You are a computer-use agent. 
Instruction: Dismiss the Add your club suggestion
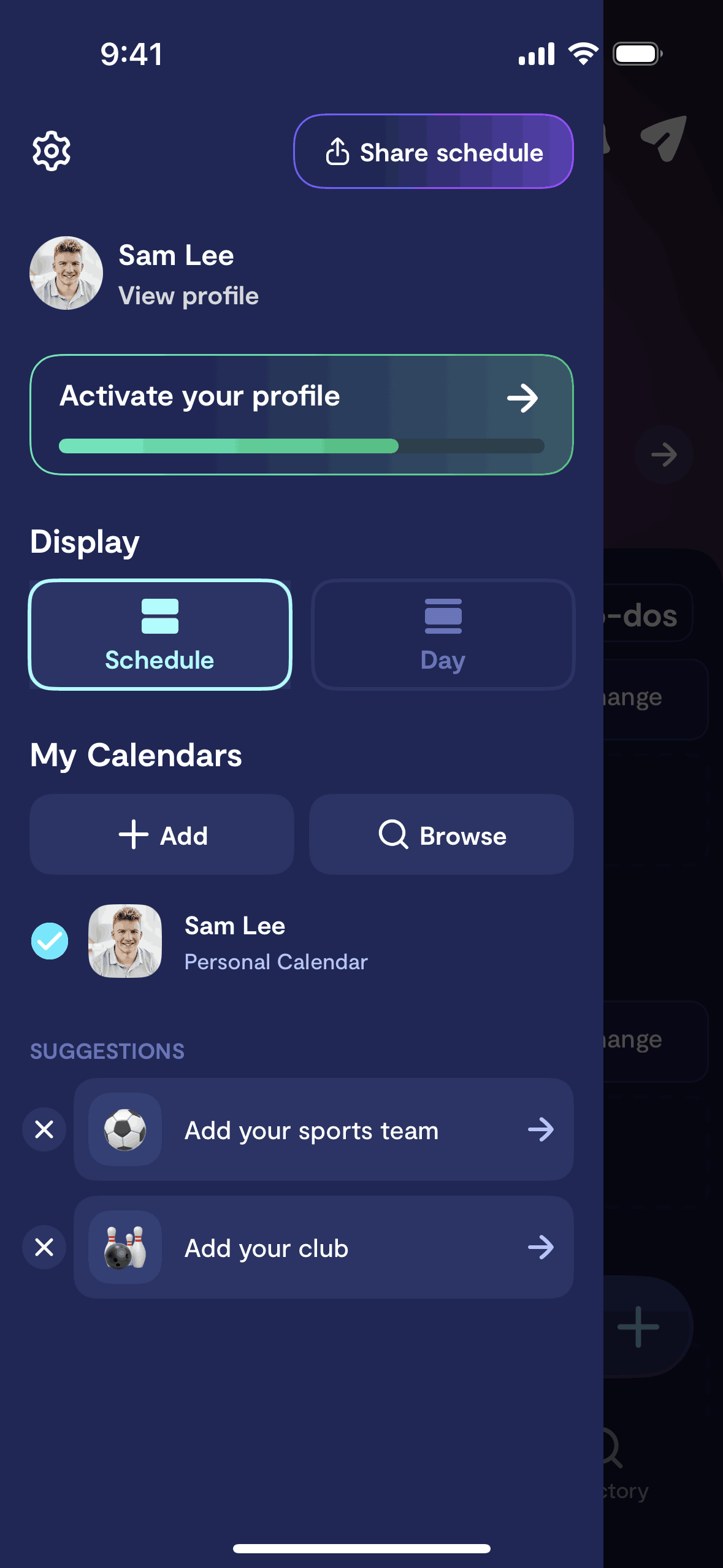tap(44, 1247)
